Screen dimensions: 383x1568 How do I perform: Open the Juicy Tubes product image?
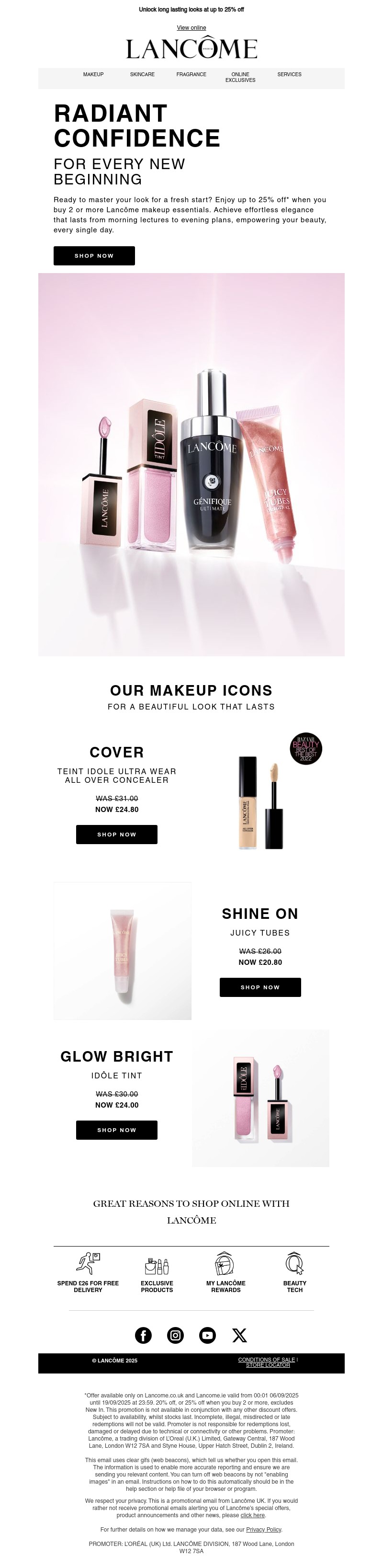[122, 950]
